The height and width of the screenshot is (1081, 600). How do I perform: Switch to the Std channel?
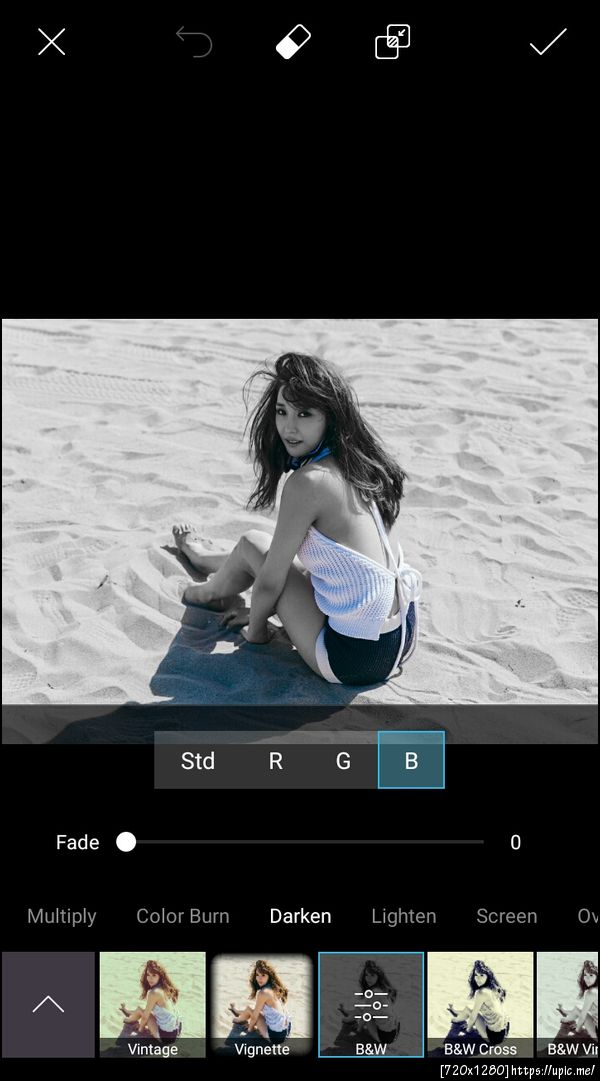point(197,761)
